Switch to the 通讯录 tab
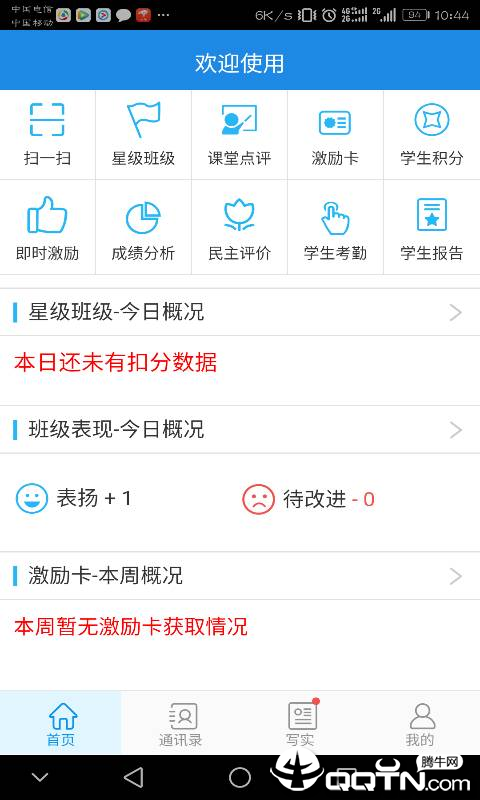Image resolution: width=480 pixels, height=800 pixels. (180, 723)
